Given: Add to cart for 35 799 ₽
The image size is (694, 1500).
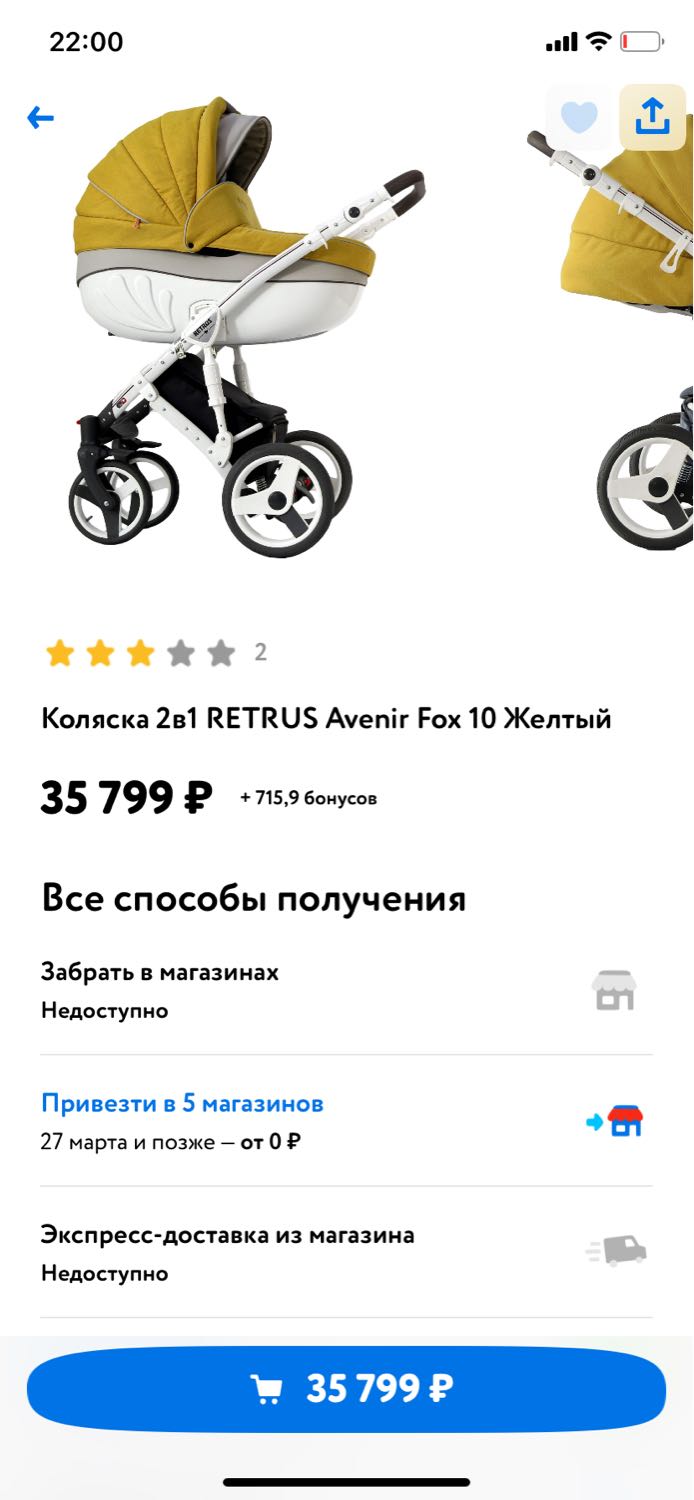Looking at the screenshot, I should click(346, 1389).
